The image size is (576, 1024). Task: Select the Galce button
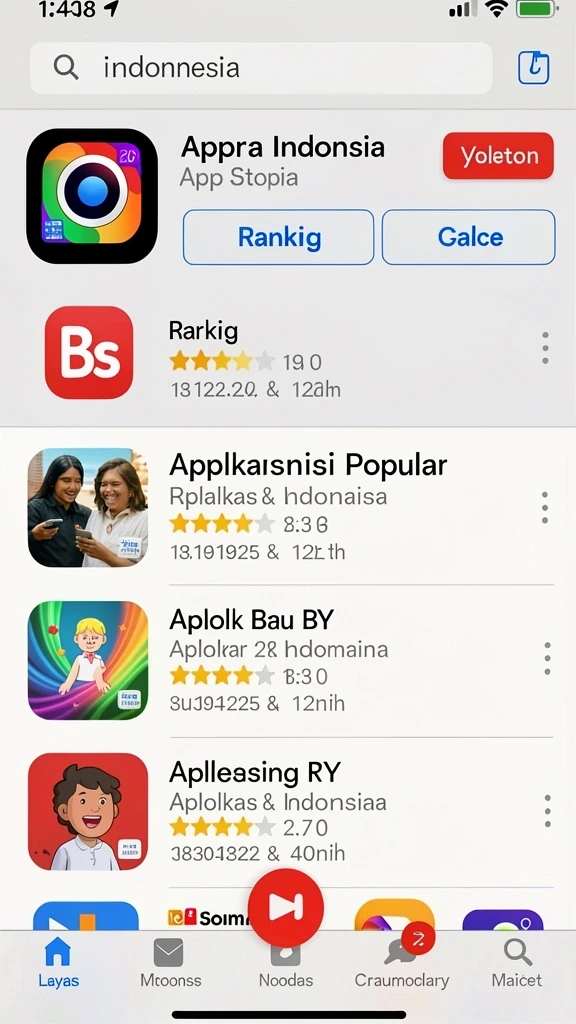[469, 237]
